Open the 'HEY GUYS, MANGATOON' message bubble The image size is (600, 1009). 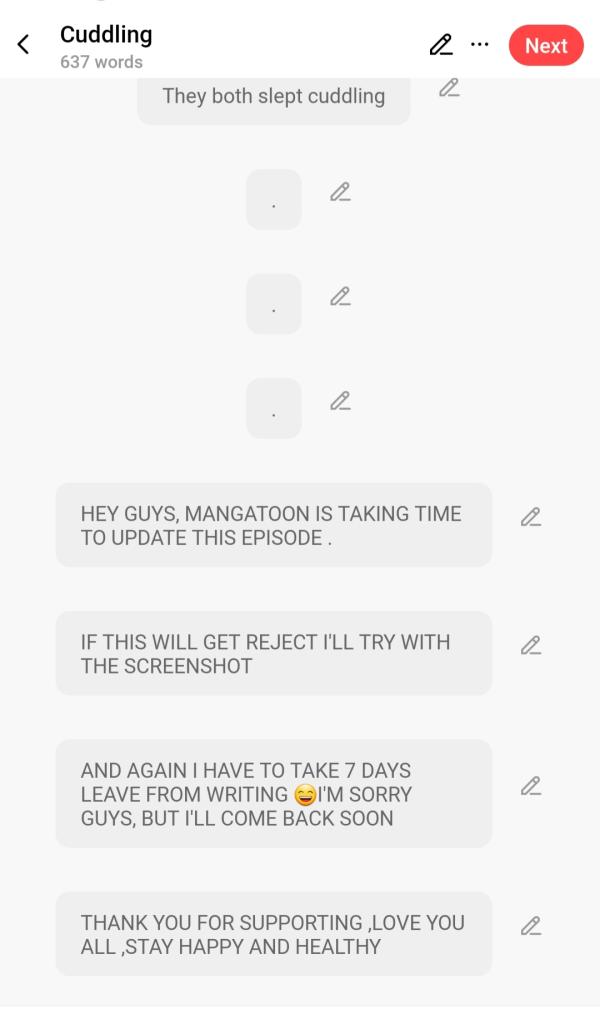(x=273, y=525)
